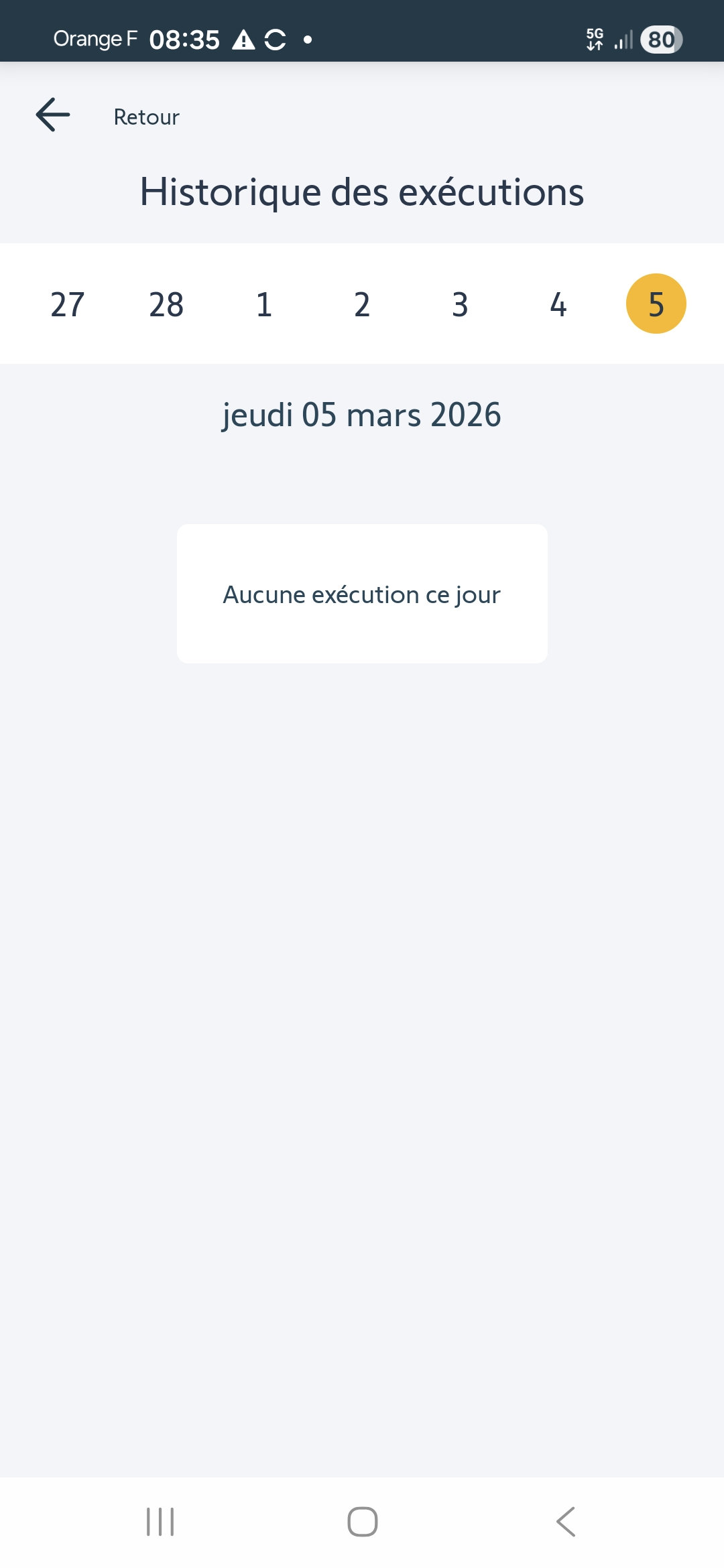Select day 28 in the date strip
This screenshot has width=724, height=1568.
click(x=166, y=304)
